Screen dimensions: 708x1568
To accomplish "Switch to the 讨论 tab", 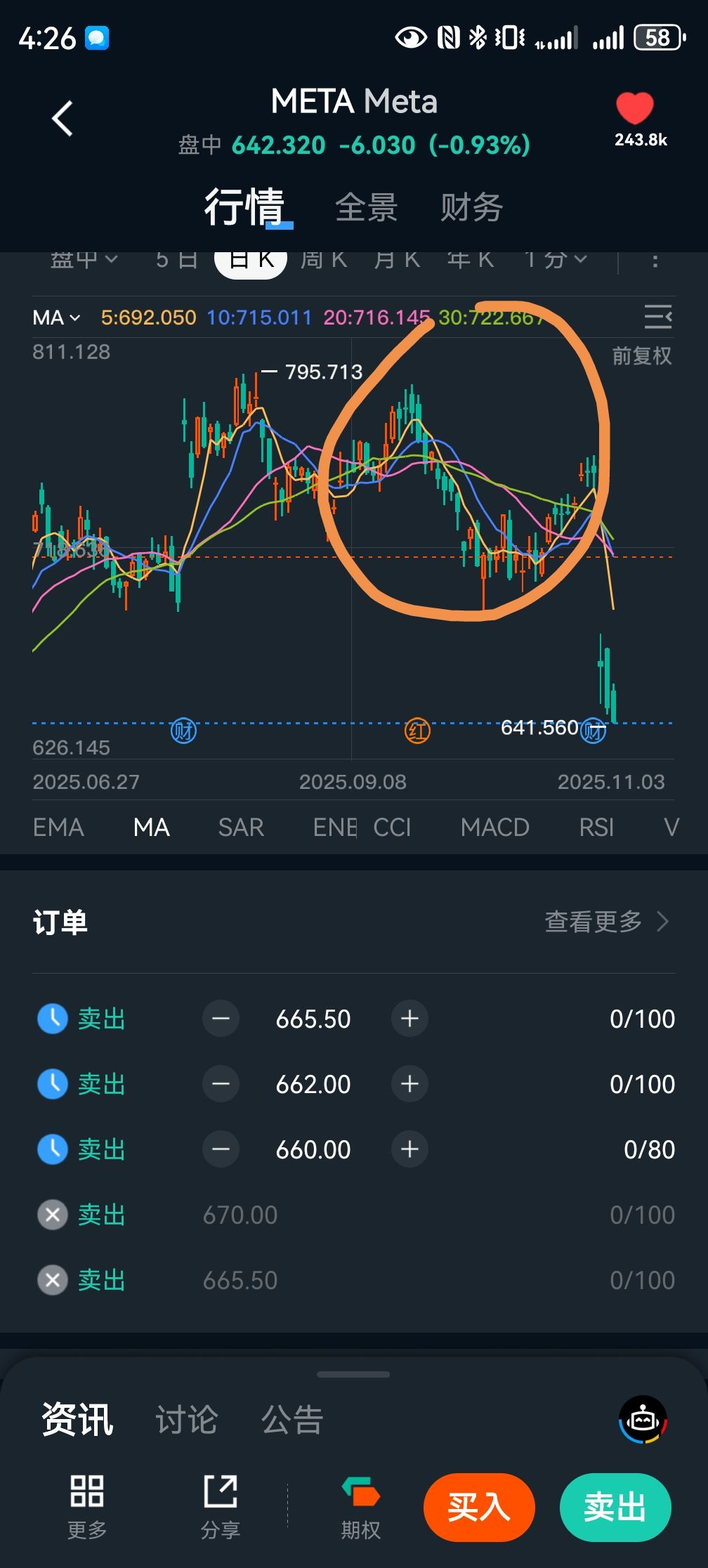I will point(186,1420).
